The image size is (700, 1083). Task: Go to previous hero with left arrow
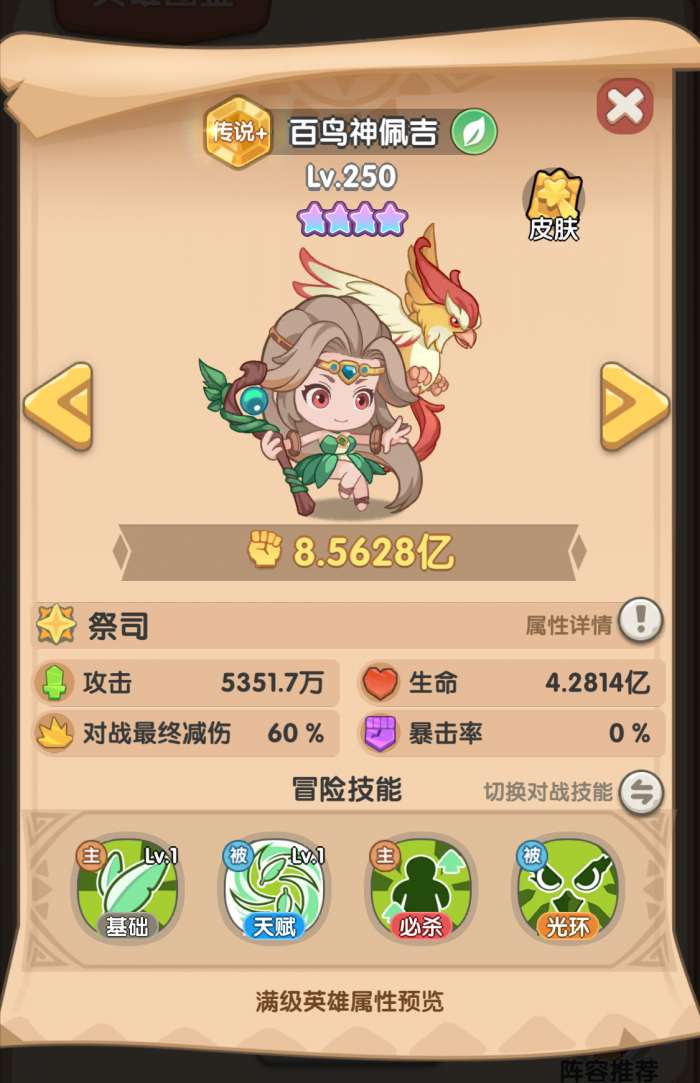(x=58, y=406)
